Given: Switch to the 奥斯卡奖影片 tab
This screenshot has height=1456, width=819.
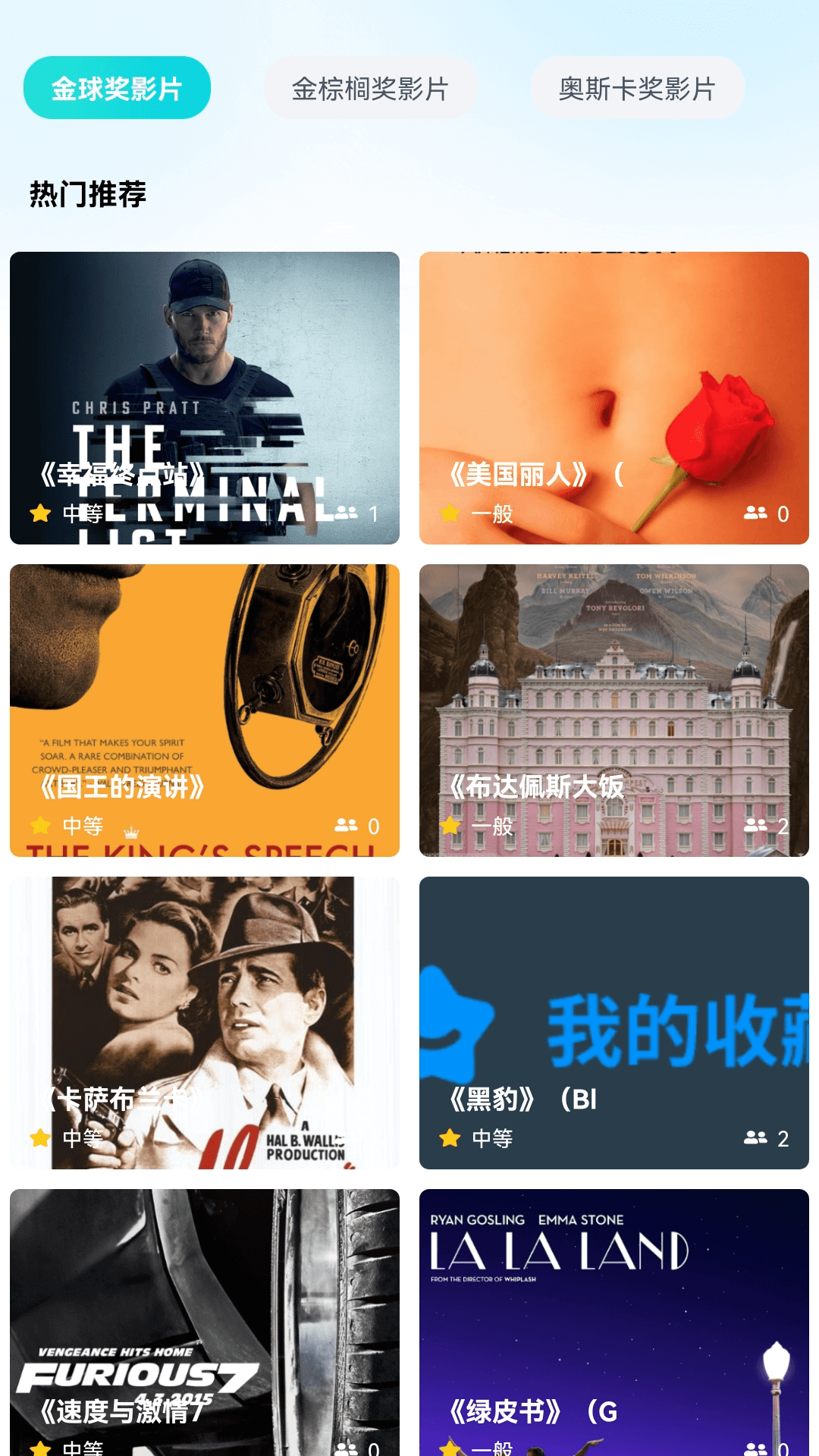Looking at the screenshot, I should [637, 87].
